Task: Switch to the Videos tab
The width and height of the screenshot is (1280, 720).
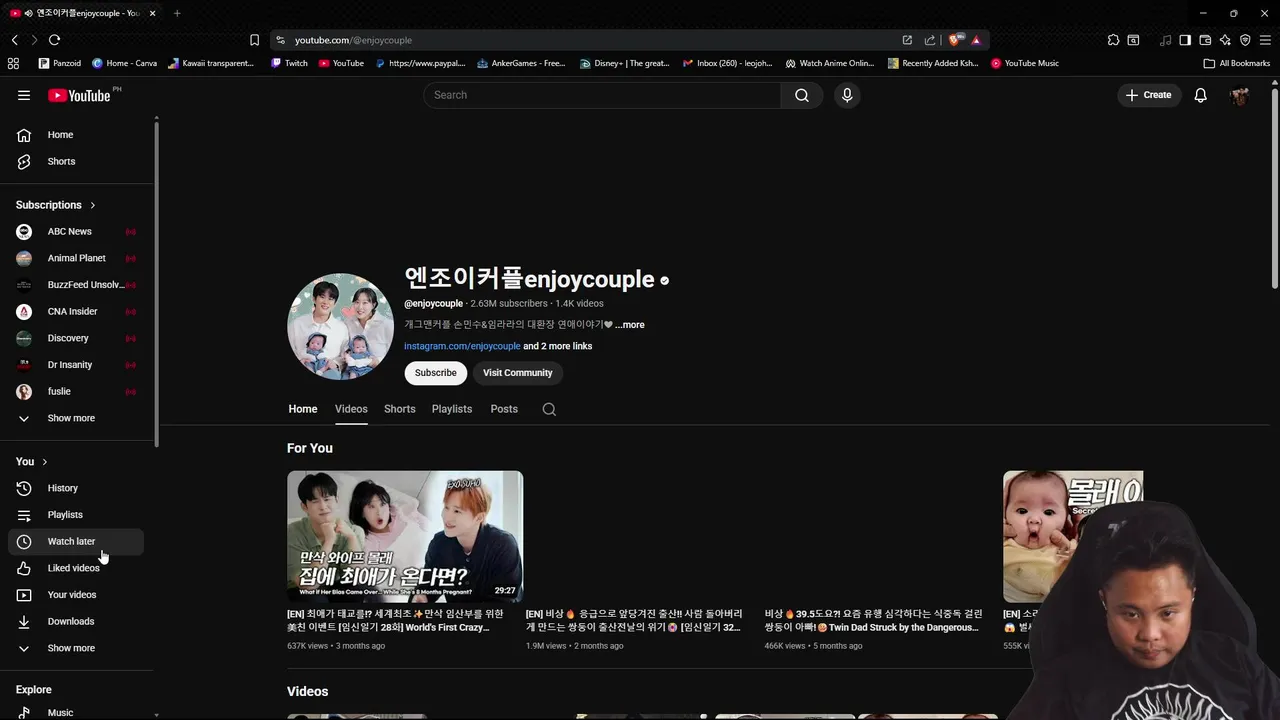Action: tap(351, 409)
